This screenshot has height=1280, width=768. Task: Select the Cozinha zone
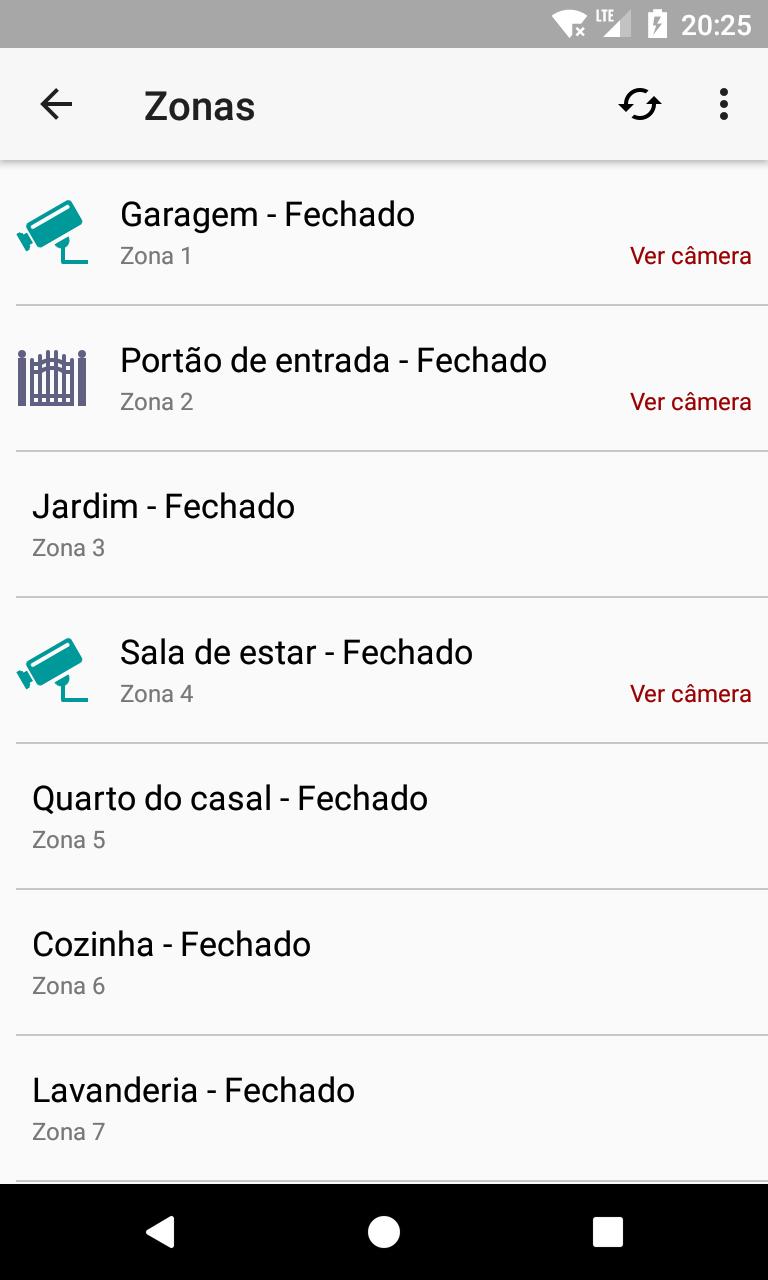click(384, 963)
